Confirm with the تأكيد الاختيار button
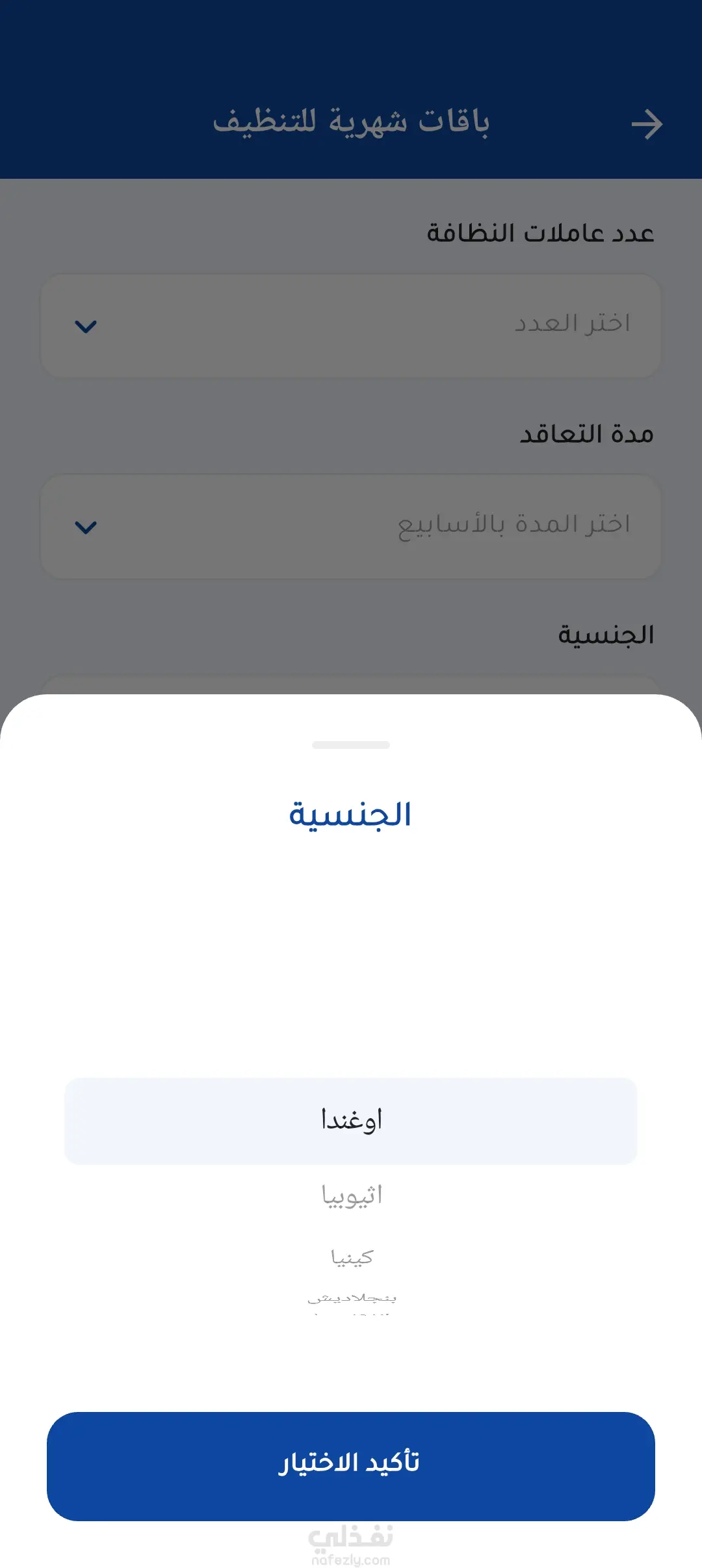Viewport: 702px width, 1568px height. pyautogui.click(x=351, y=1466)
